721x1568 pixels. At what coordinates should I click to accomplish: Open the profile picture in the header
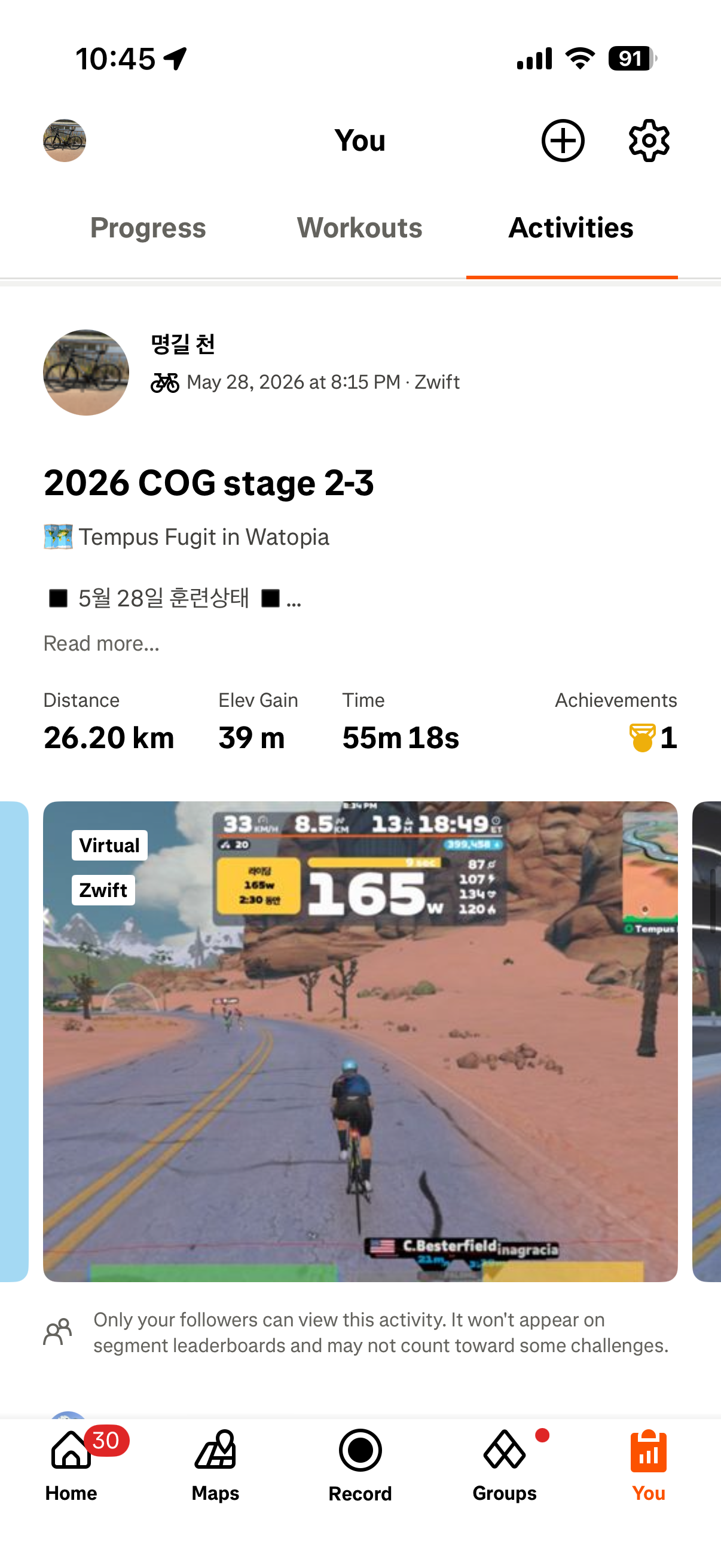click(65, 141)
